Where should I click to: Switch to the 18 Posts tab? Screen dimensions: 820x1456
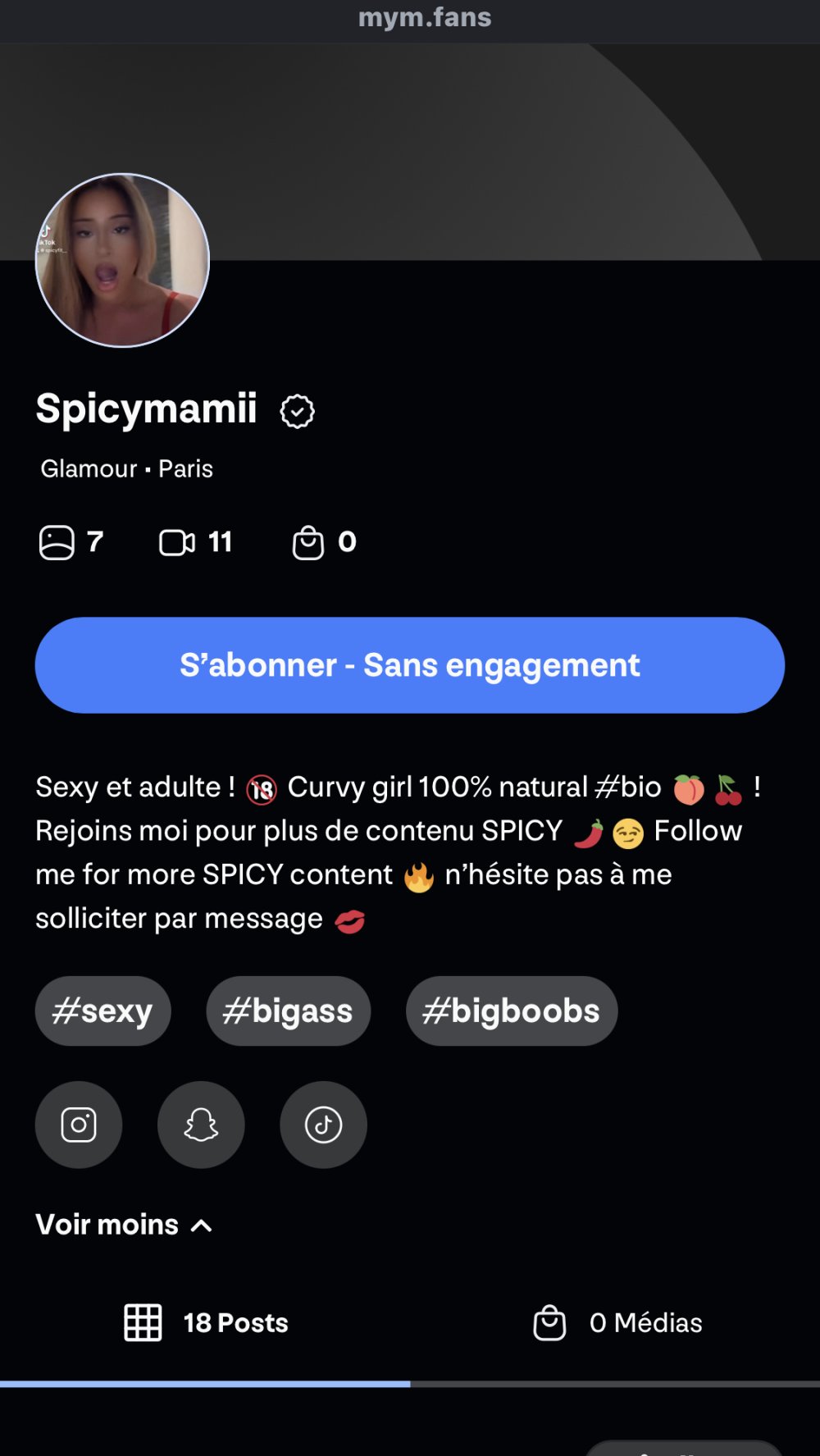pos(206,1322)
